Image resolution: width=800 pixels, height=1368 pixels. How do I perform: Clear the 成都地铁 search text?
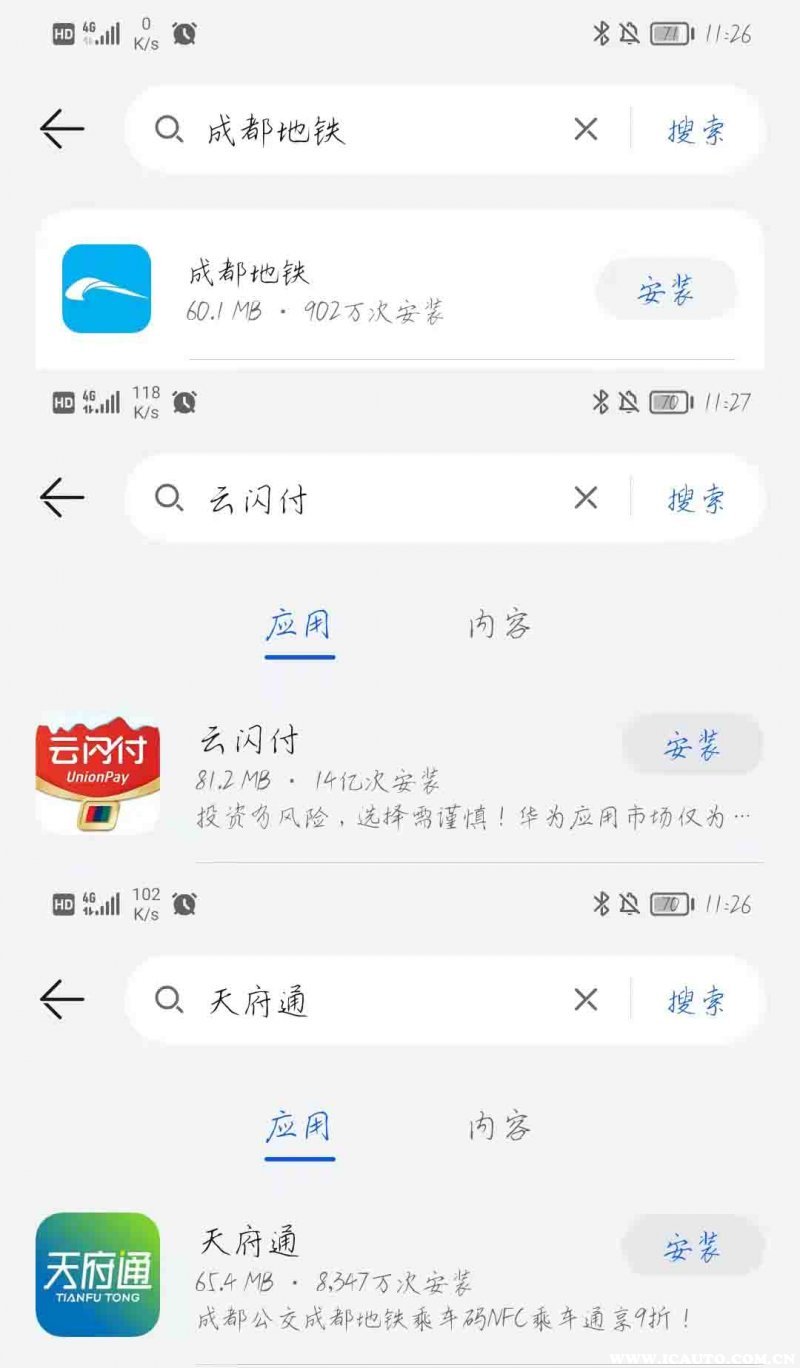click(x=586, y=129)
